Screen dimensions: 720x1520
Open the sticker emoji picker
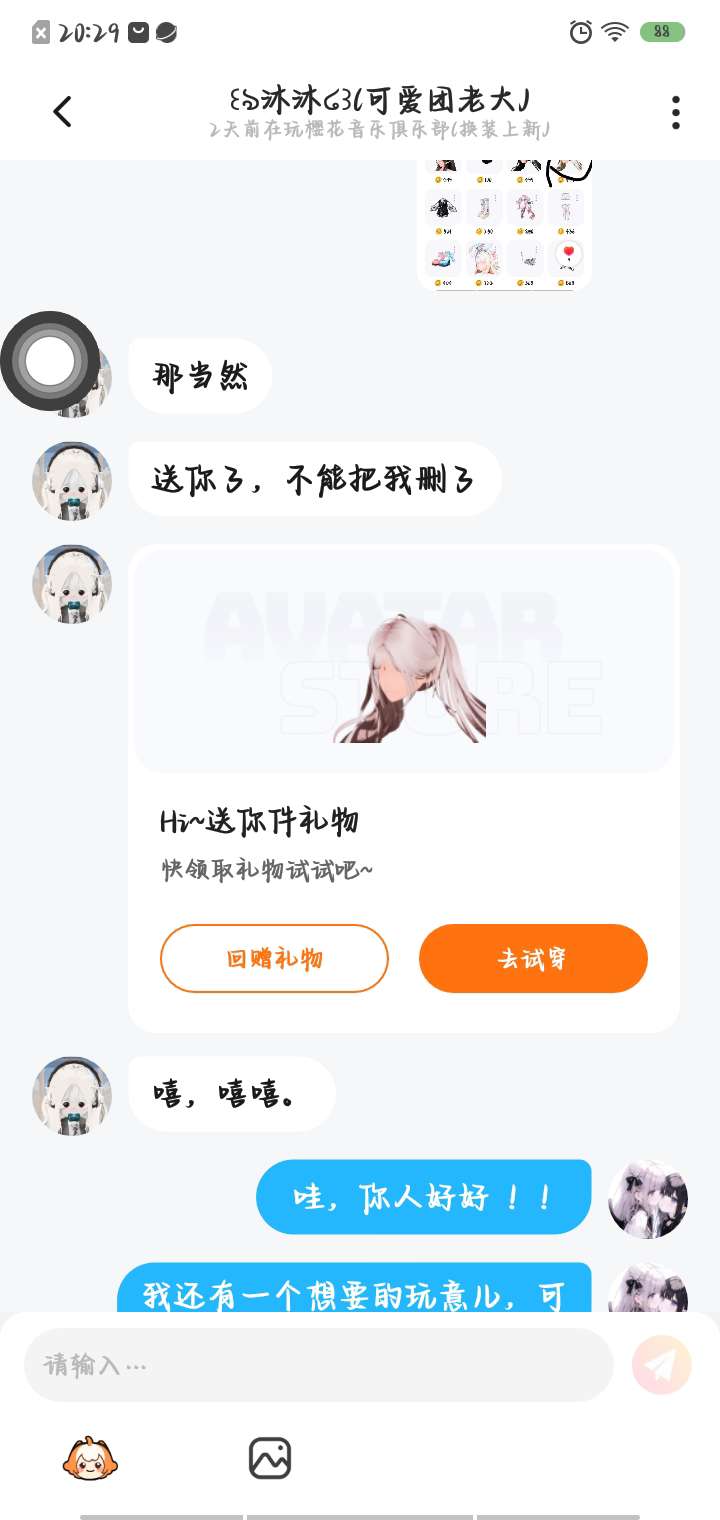coord(90,1458)
